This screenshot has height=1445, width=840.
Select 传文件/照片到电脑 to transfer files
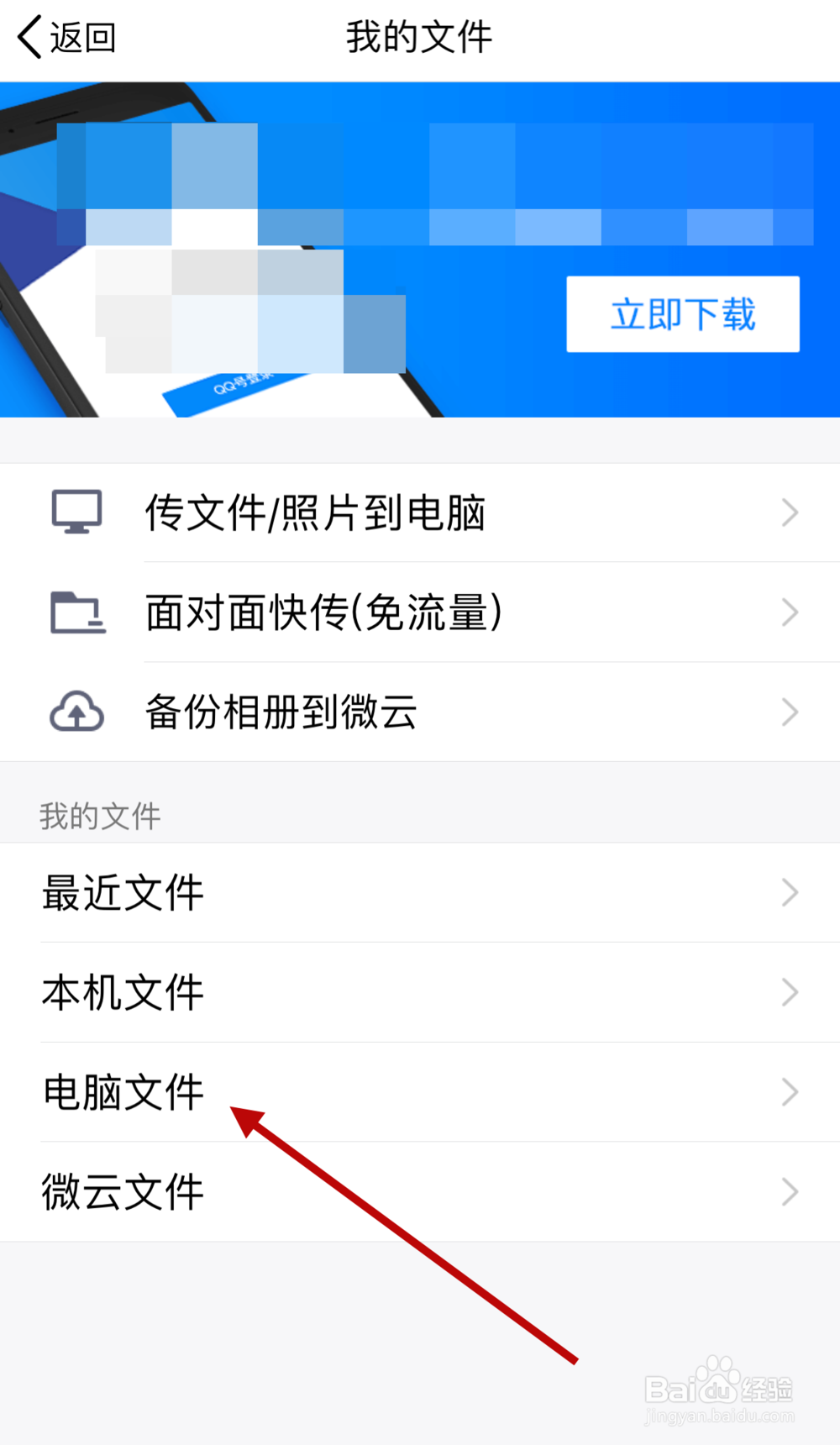(316, 513)
